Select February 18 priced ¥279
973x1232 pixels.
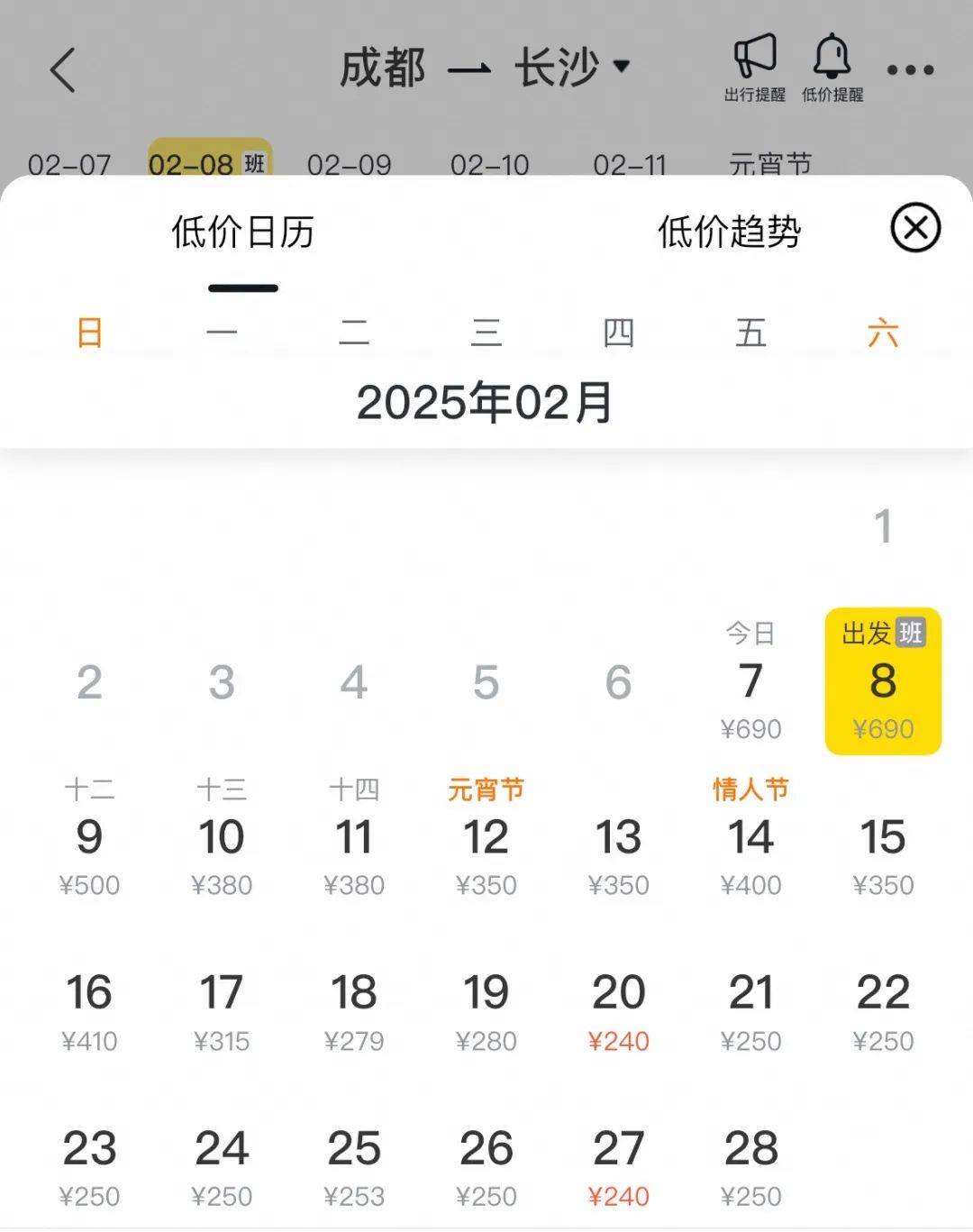(353, 1009)
